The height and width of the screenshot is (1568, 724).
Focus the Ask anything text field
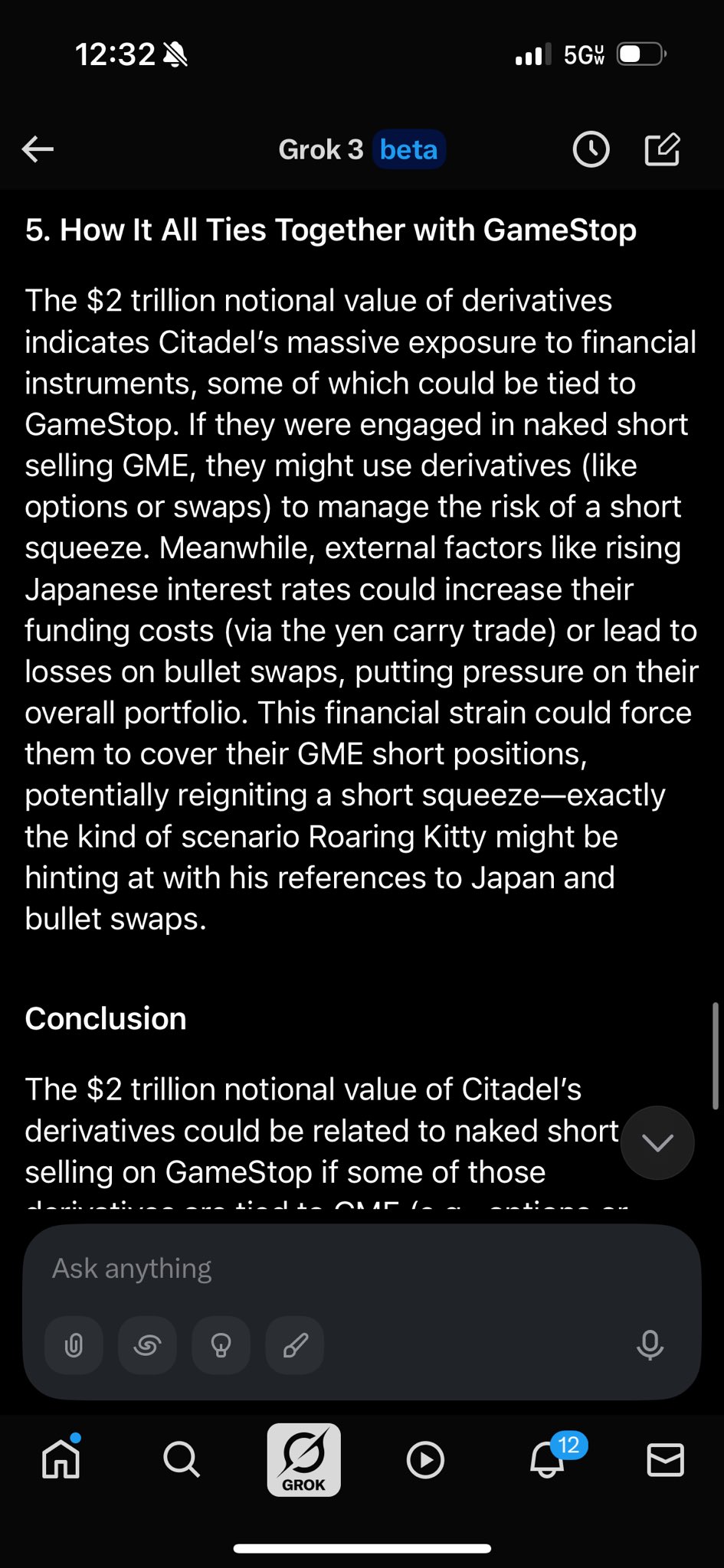(337, 1269)
